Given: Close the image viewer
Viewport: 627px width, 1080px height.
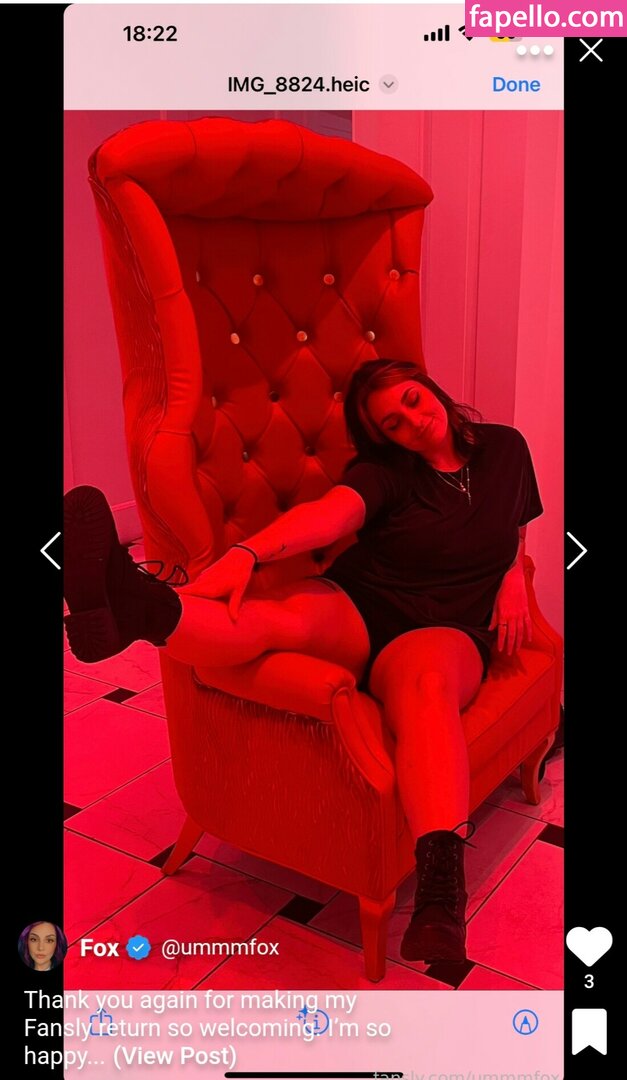Looking at the screenshot, I should click(591, 50).
